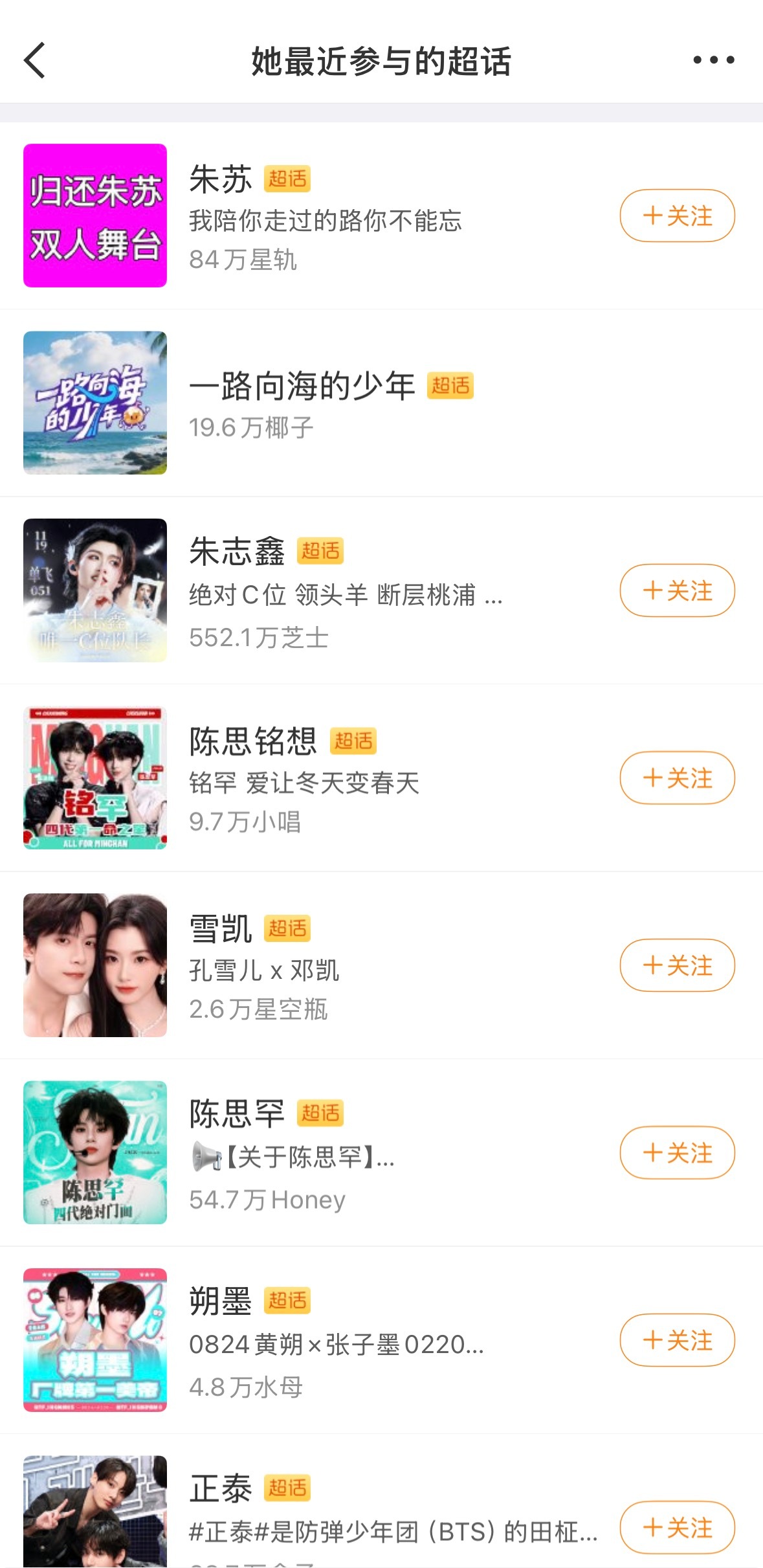763x1568 pixels.
Task: Open the 陈思罕 super topic row
Action: (x=381, y=1152)
